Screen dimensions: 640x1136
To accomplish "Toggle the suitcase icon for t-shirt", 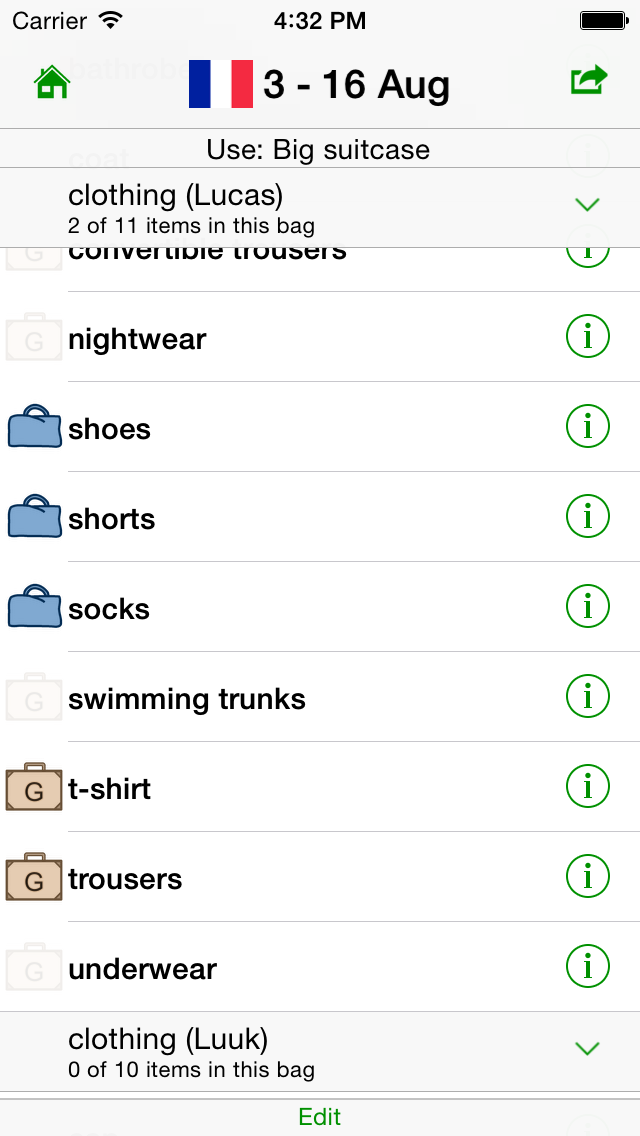I will click(x=34, y=789).
